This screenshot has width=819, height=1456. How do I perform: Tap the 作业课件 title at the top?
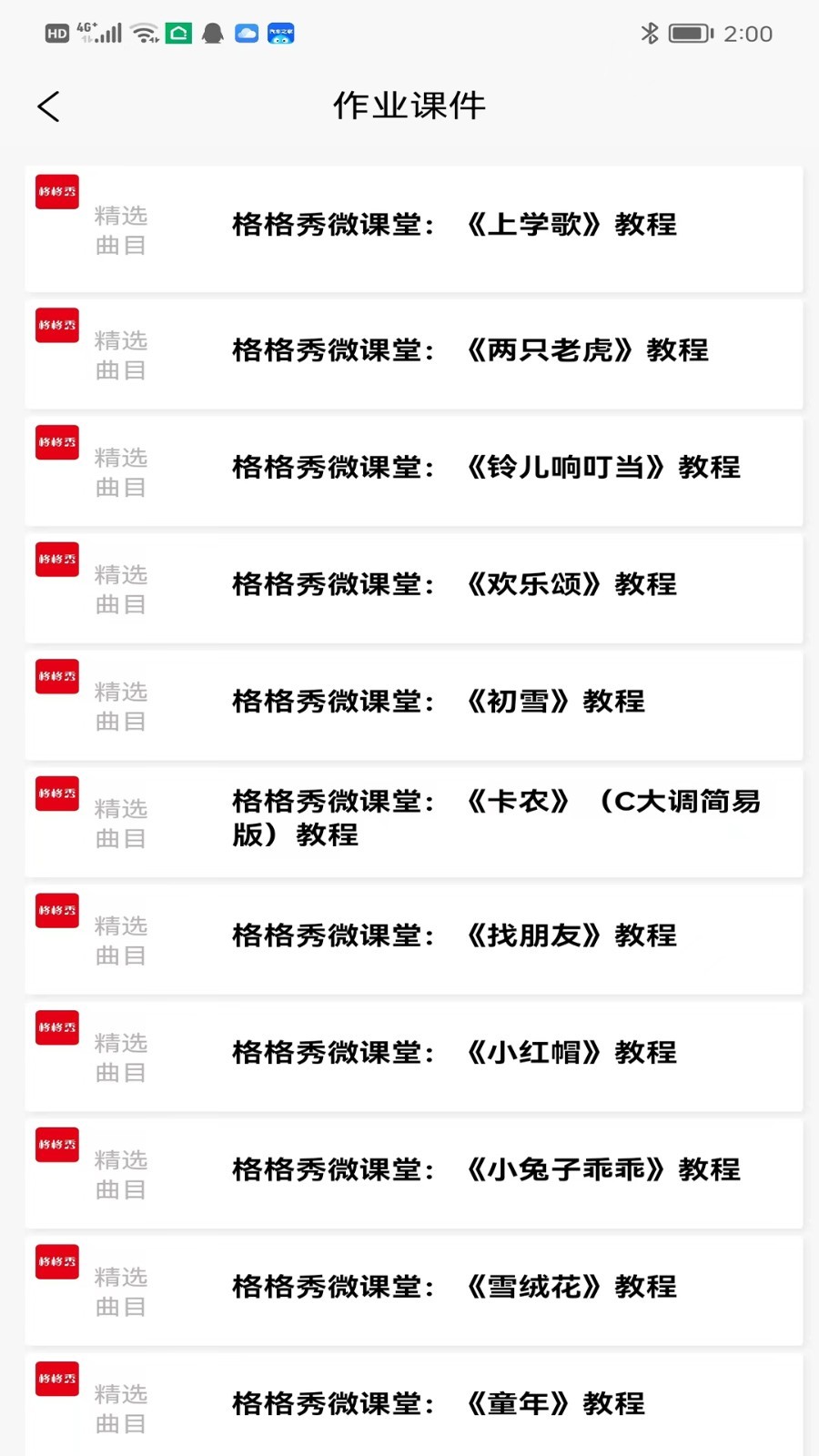[409, 106]
